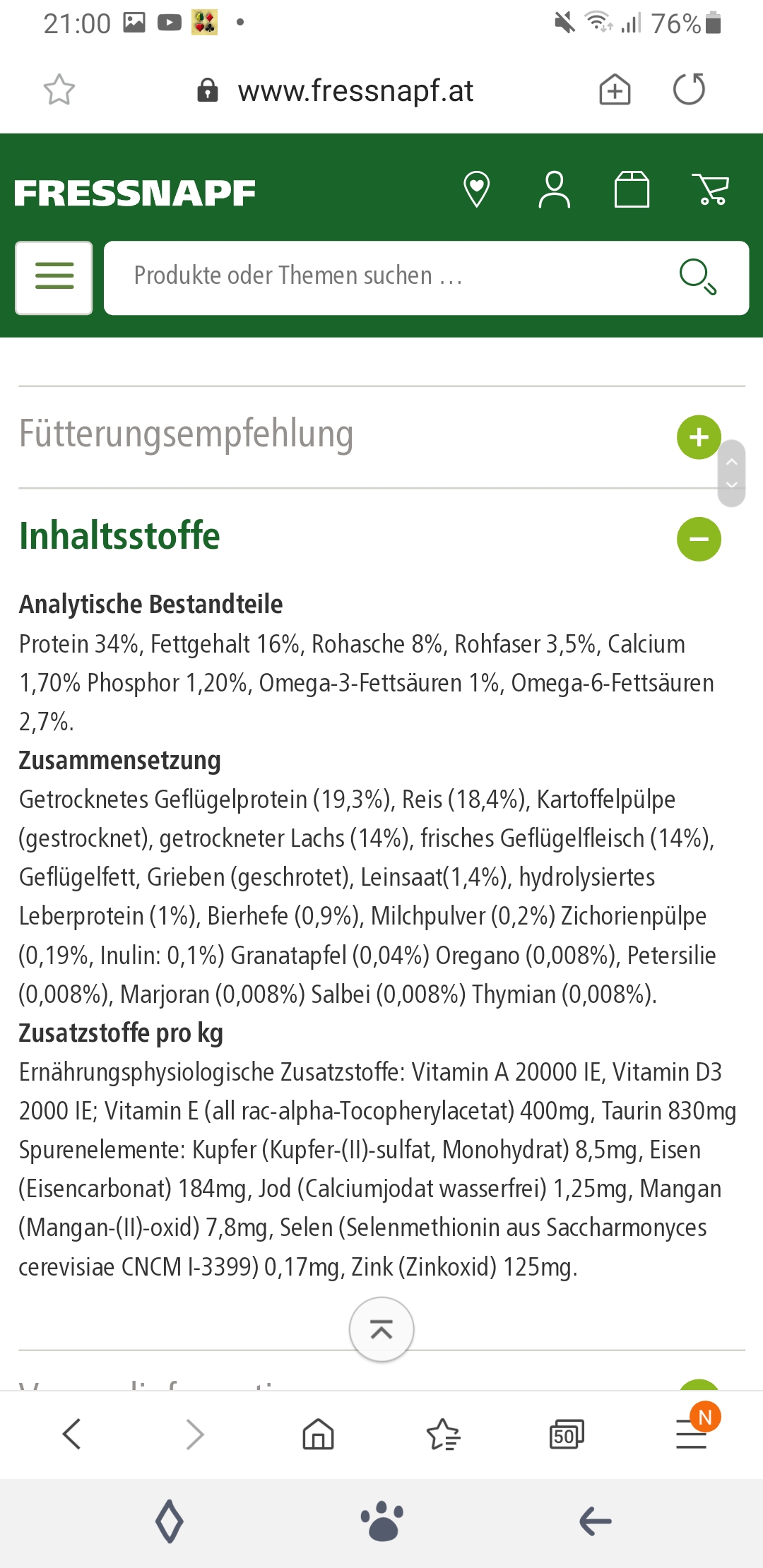Tap the magnifier search icon
Image resolution: width=763 pixels, height=1568 pixels.
[697, 276]
